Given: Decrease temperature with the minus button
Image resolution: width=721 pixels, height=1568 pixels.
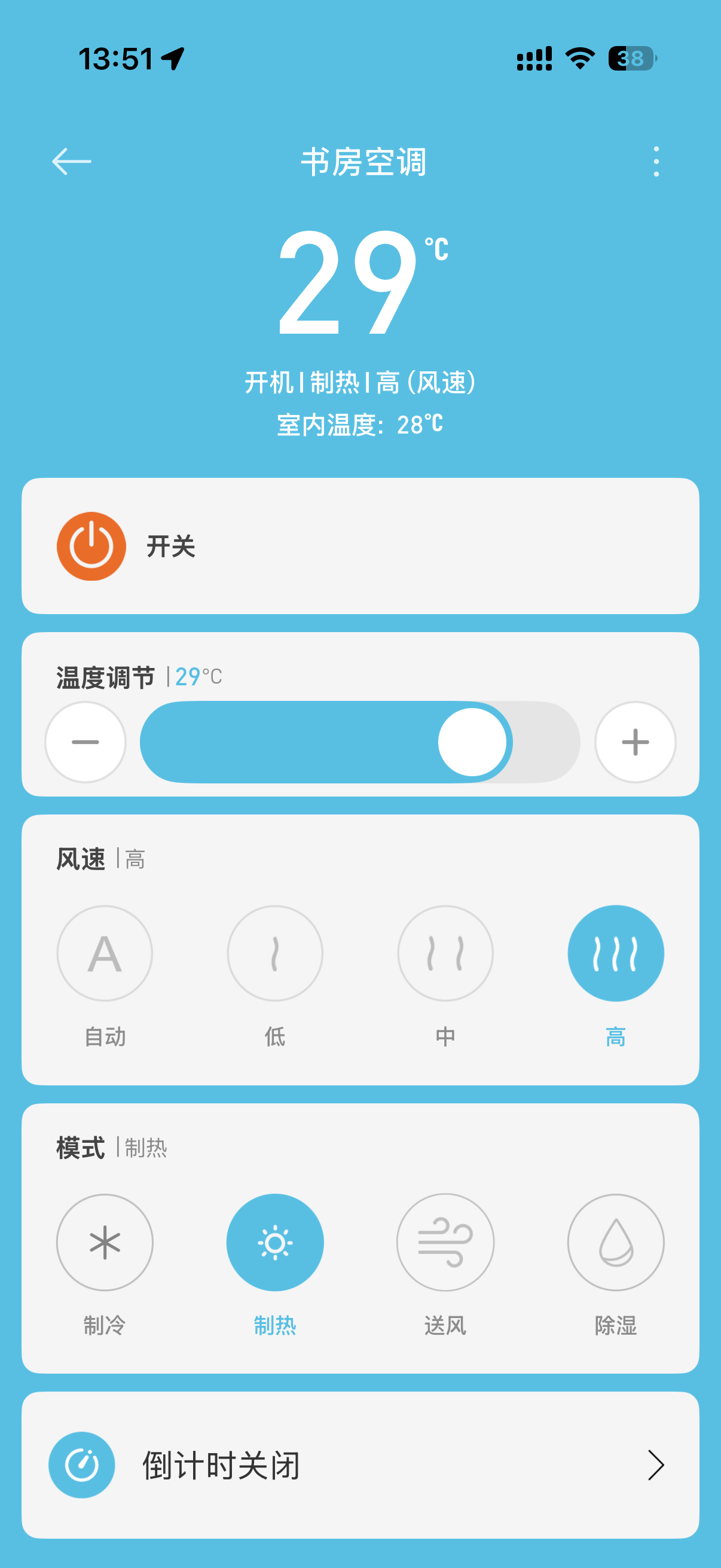Looking at the screenshot, I should click(85, 742).
